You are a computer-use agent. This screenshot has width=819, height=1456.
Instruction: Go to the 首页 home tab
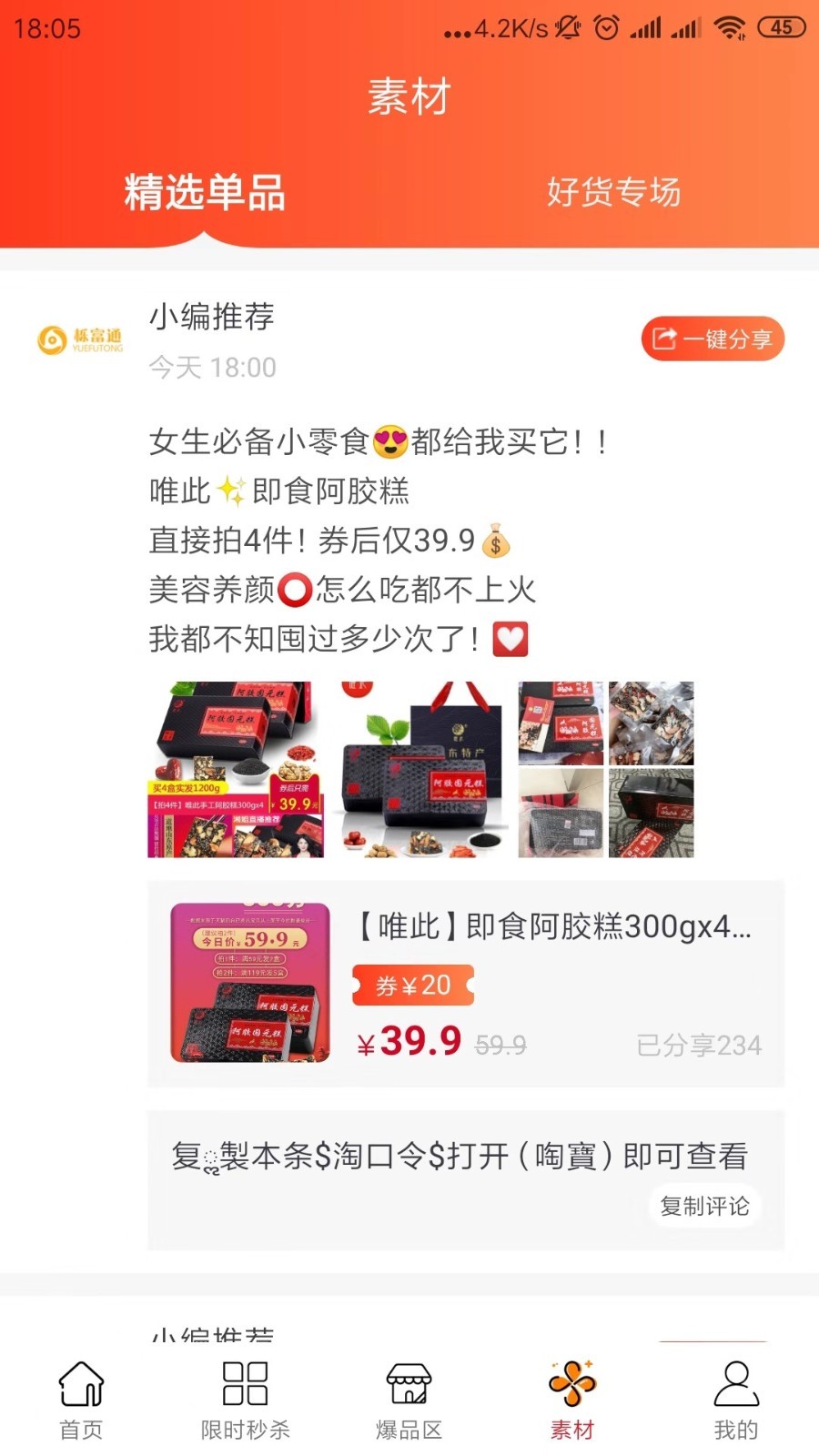coord(82,1401)
